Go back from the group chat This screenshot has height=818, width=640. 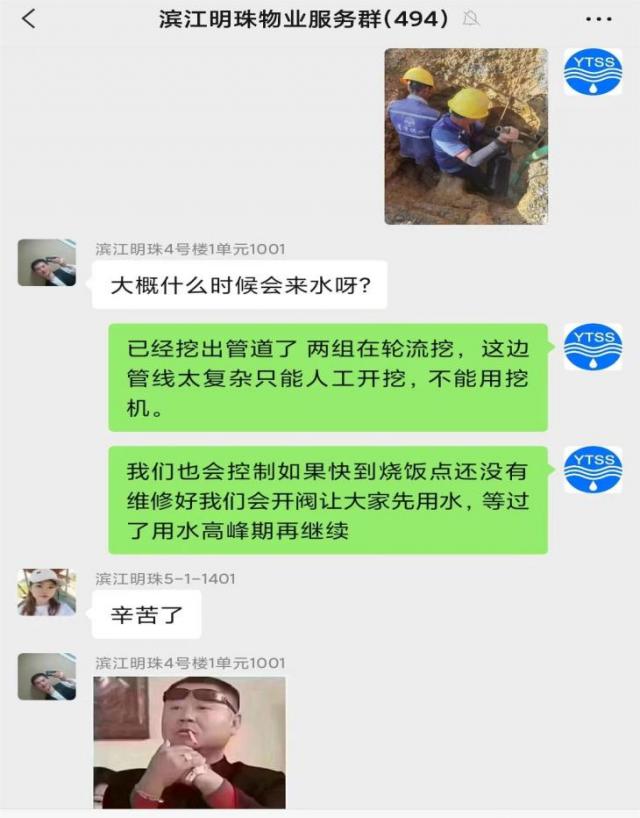(x=28, y=18)
